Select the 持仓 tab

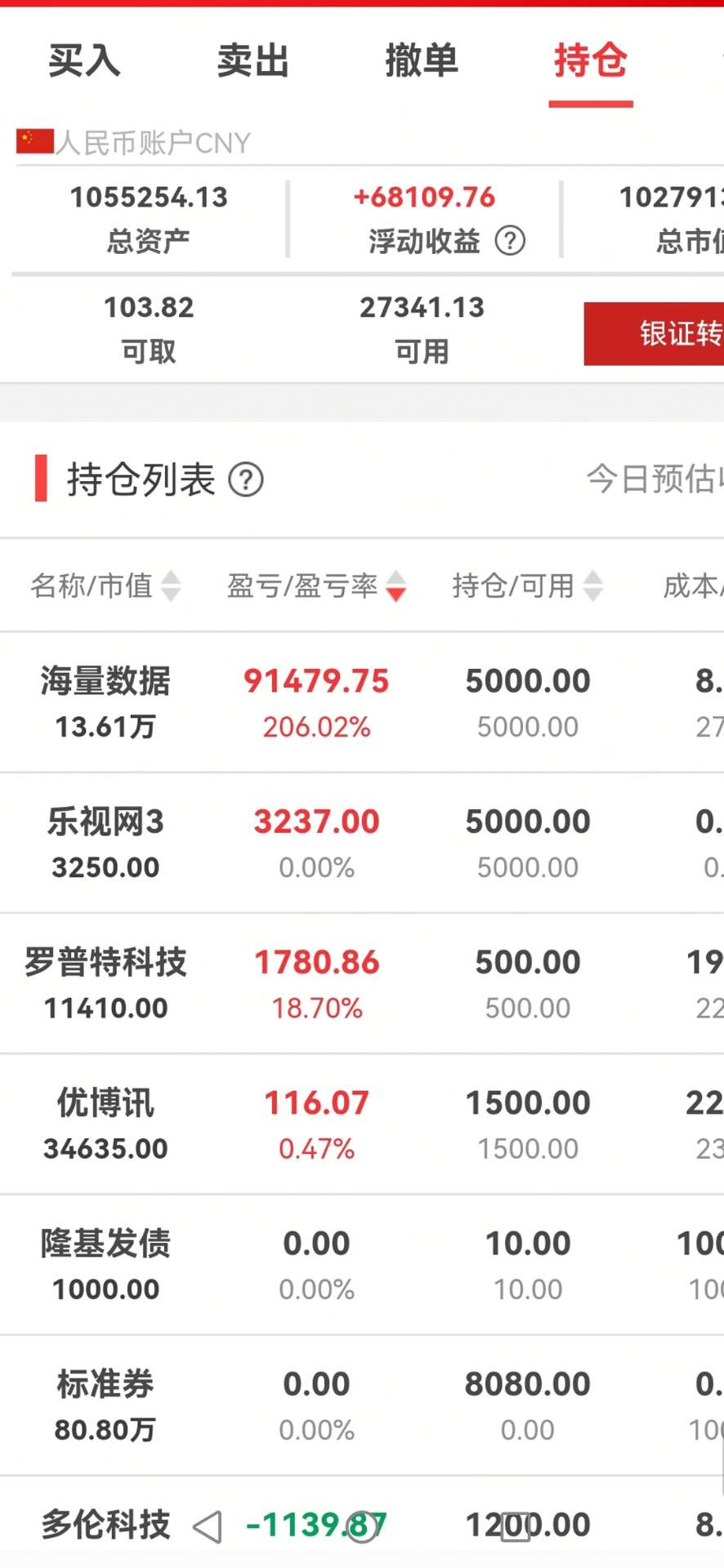[x=590, y=61]
